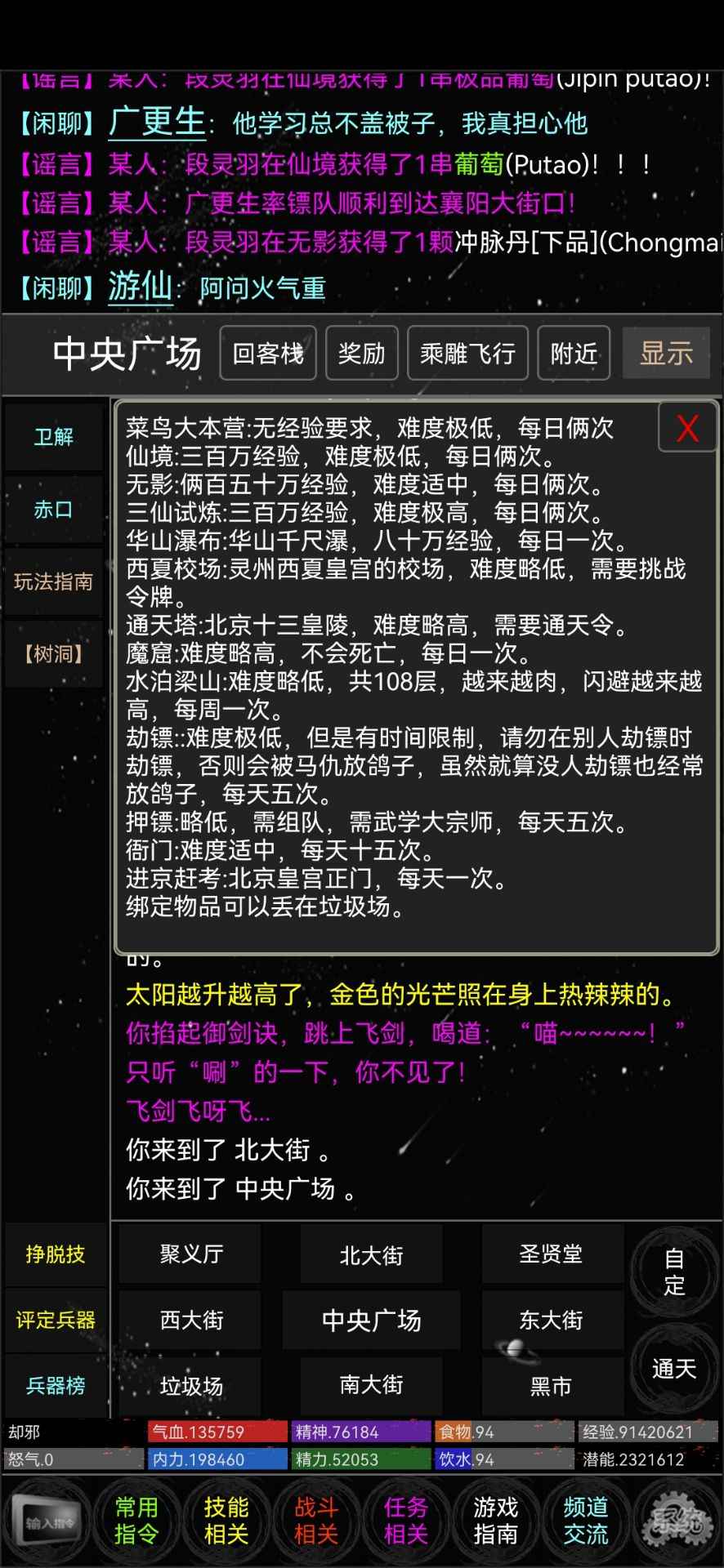This screenshot has width=724, height=1568.
Task: Visit the 黑市
Action: (x=552, y=1386)
